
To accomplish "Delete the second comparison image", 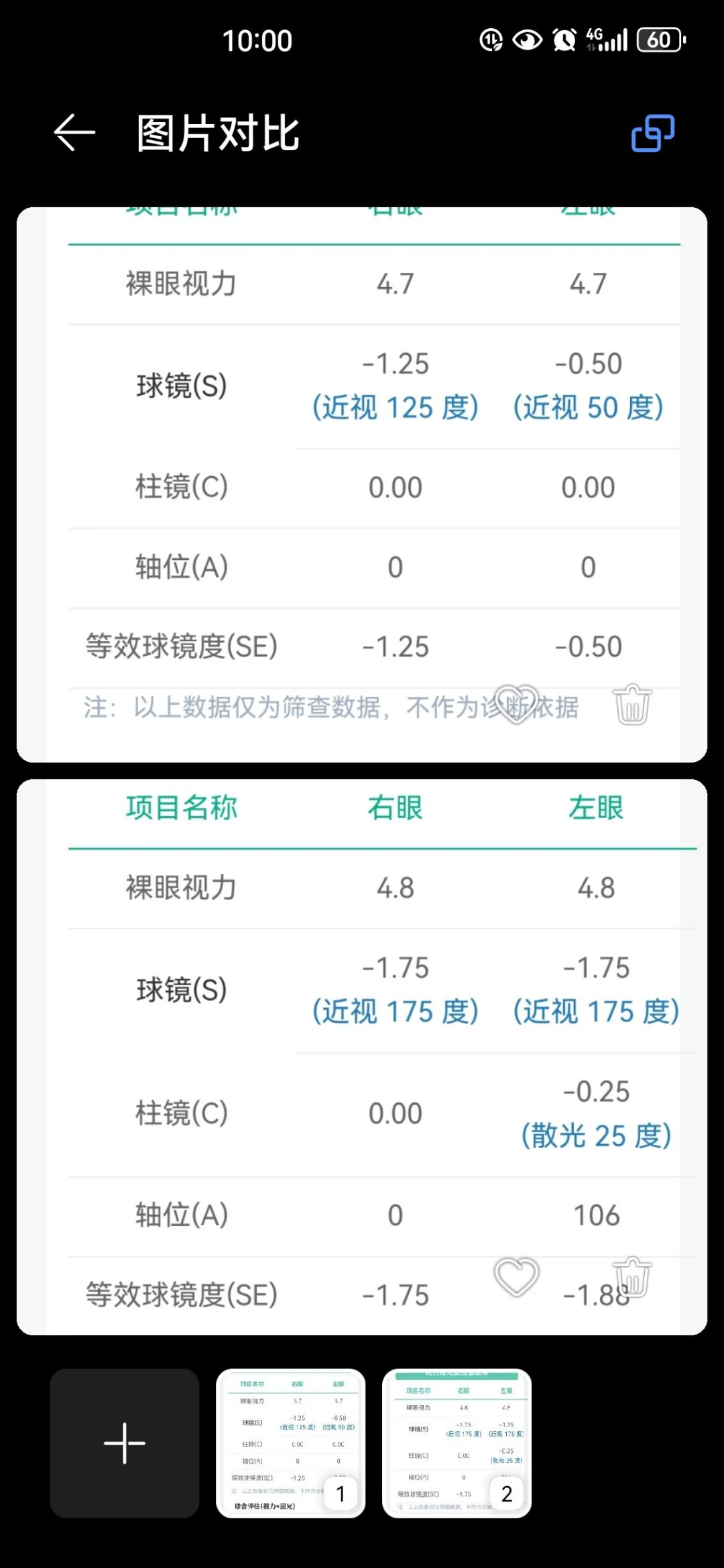I will (x=632, y=1278).
